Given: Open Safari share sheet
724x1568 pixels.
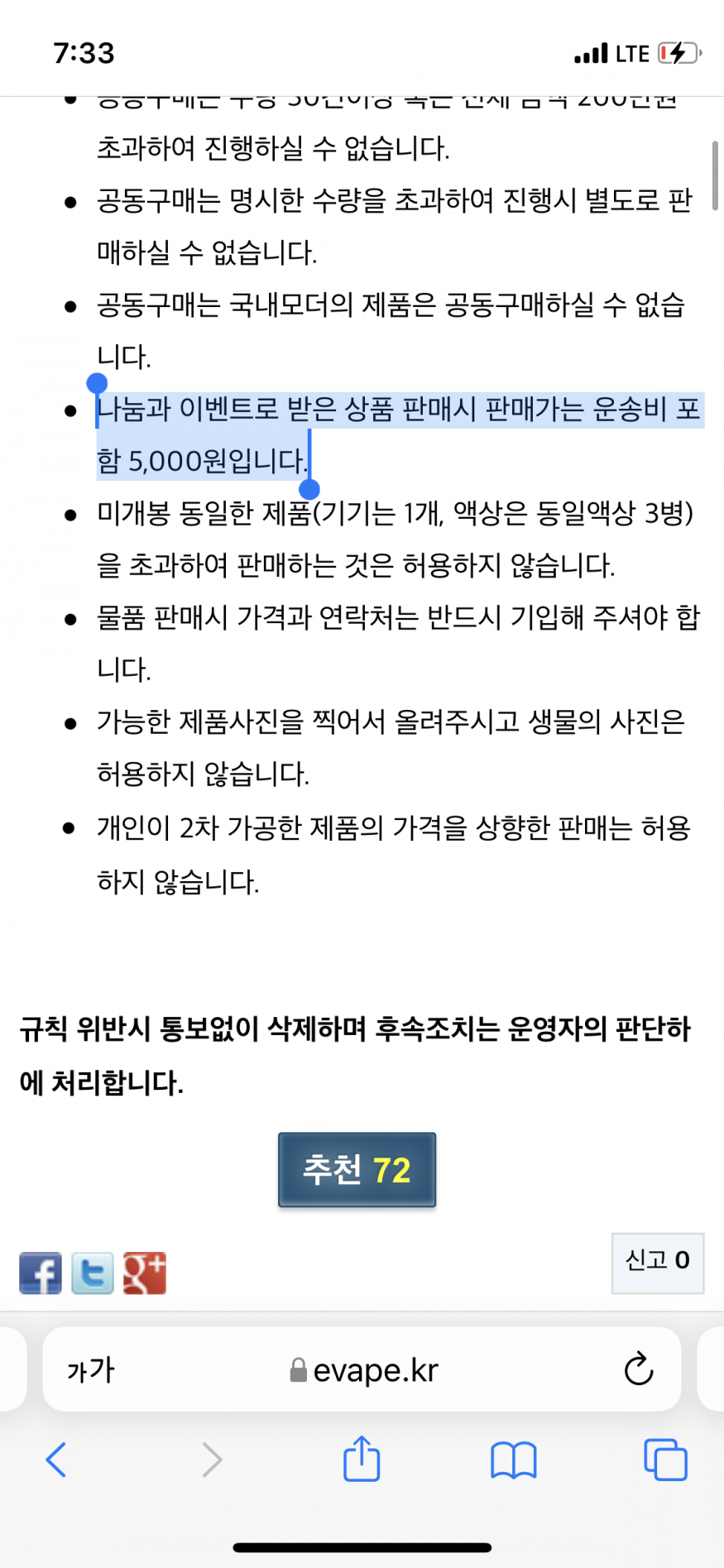Looking at the screenshot, I should tap(362, 1458).
